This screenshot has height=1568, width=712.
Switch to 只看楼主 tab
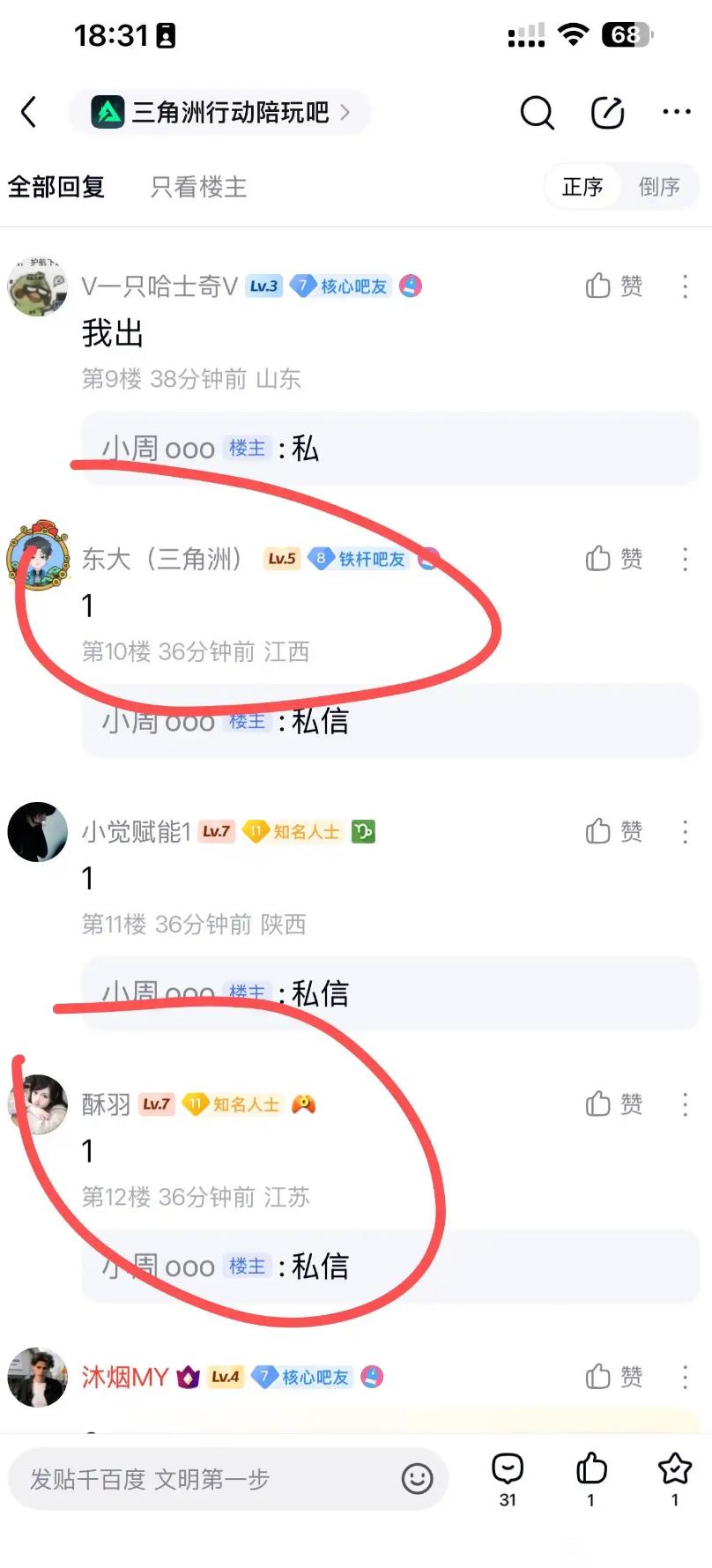(198, 187)
